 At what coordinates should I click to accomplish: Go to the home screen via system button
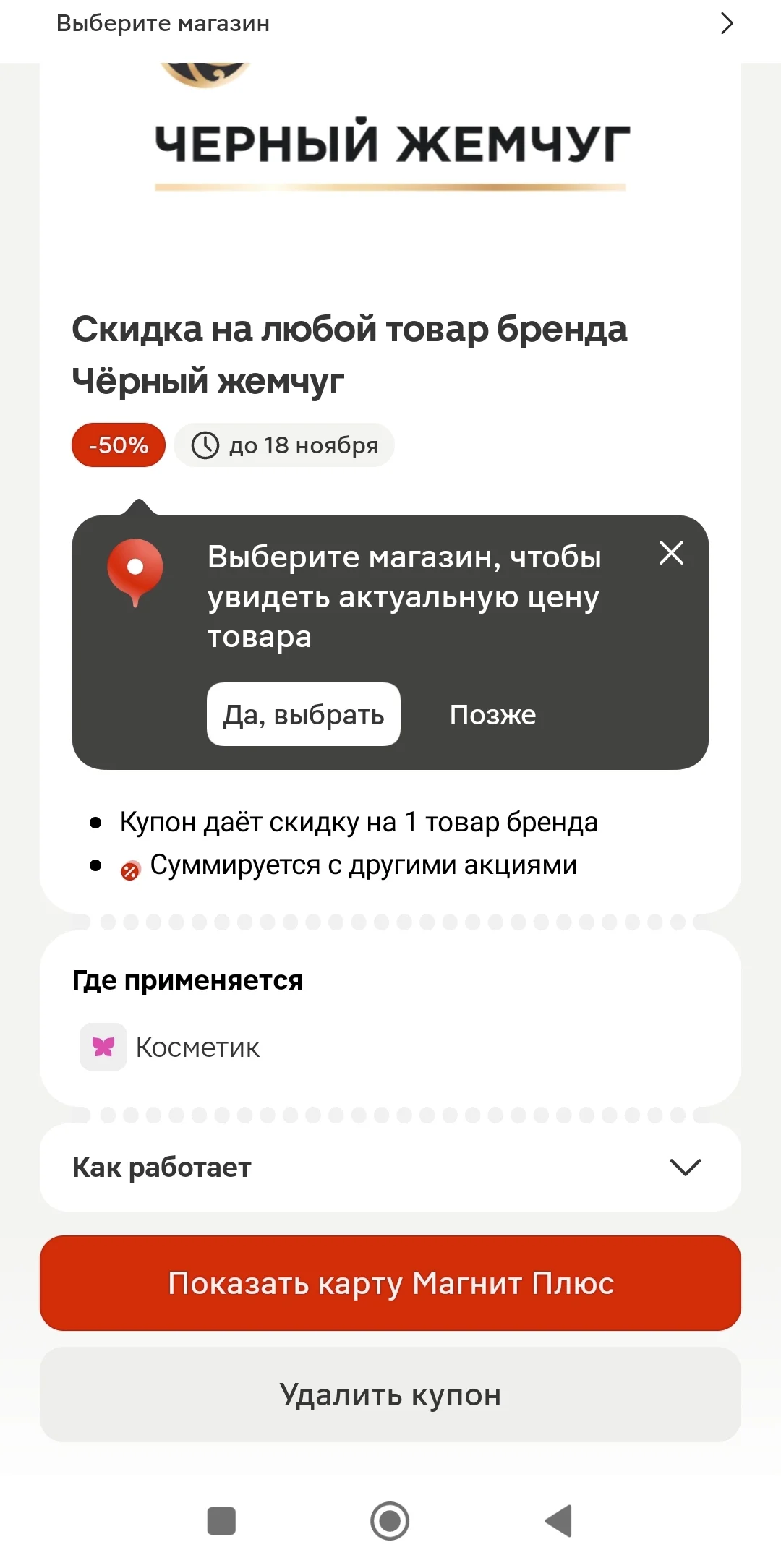click(x=390, y=1520)
